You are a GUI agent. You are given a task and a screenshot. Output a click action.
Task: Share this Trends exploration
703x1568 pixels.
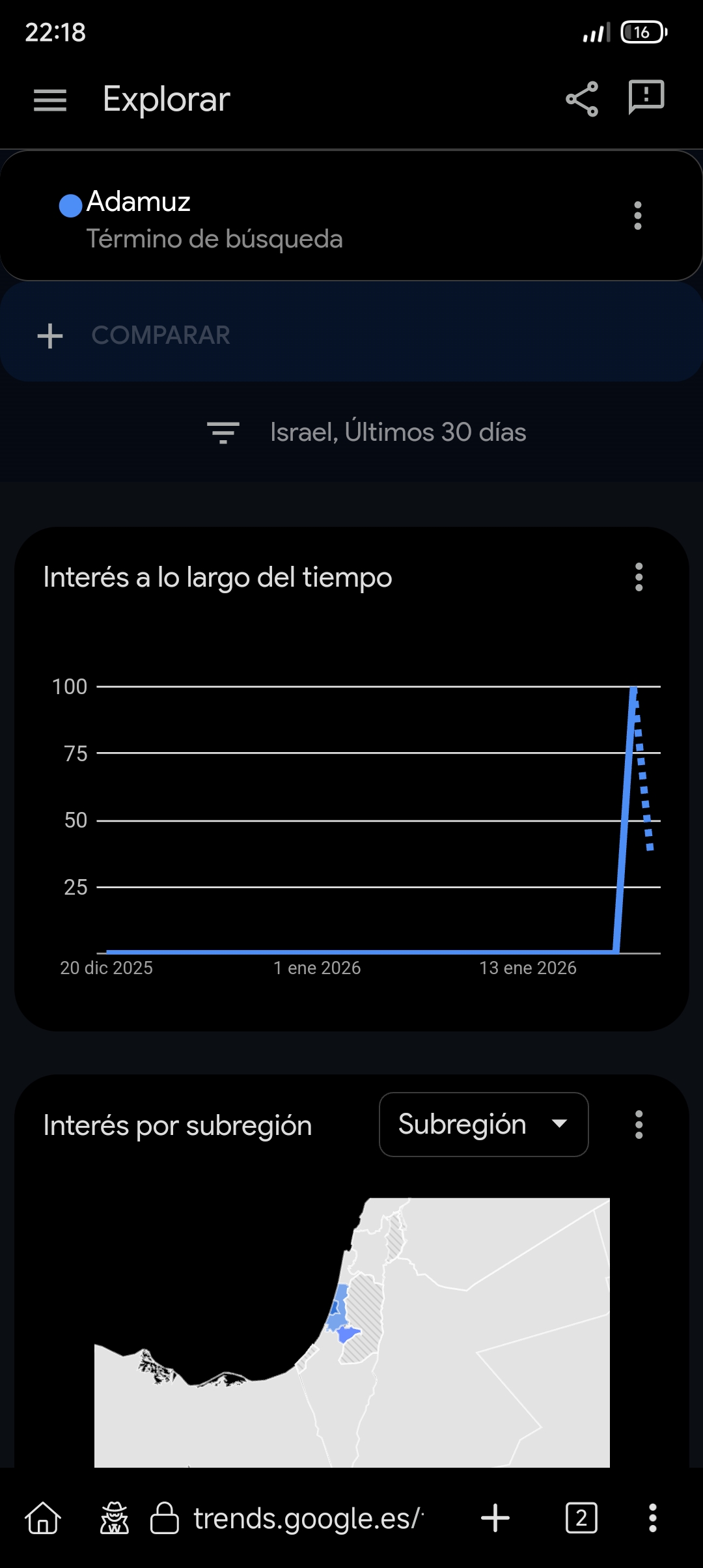point(582,99)
